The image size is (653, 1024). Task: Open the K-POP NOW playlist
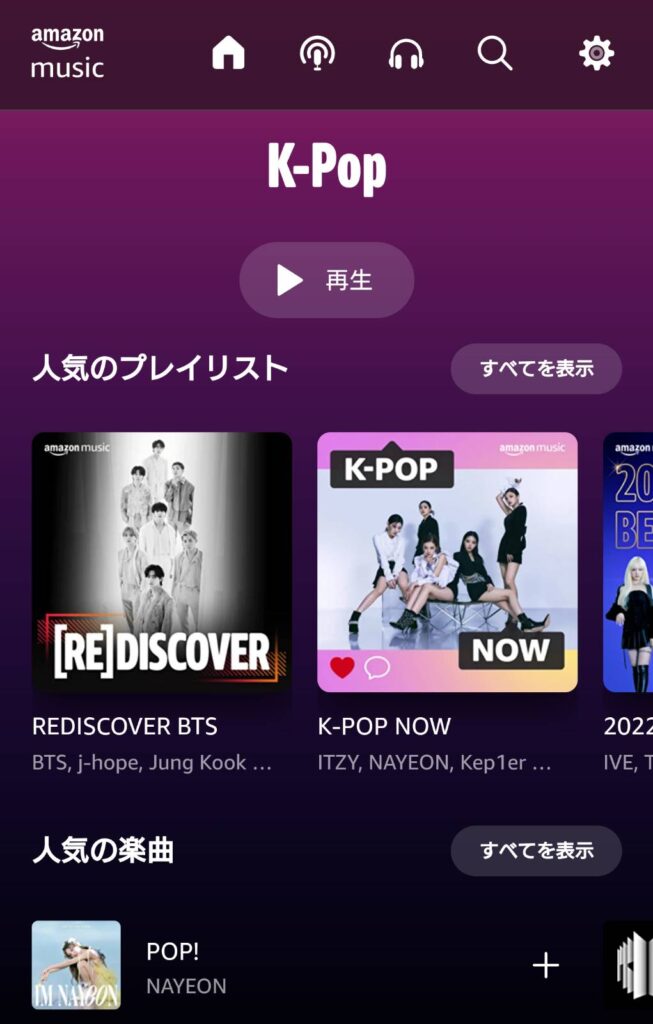tap(447, 562)
